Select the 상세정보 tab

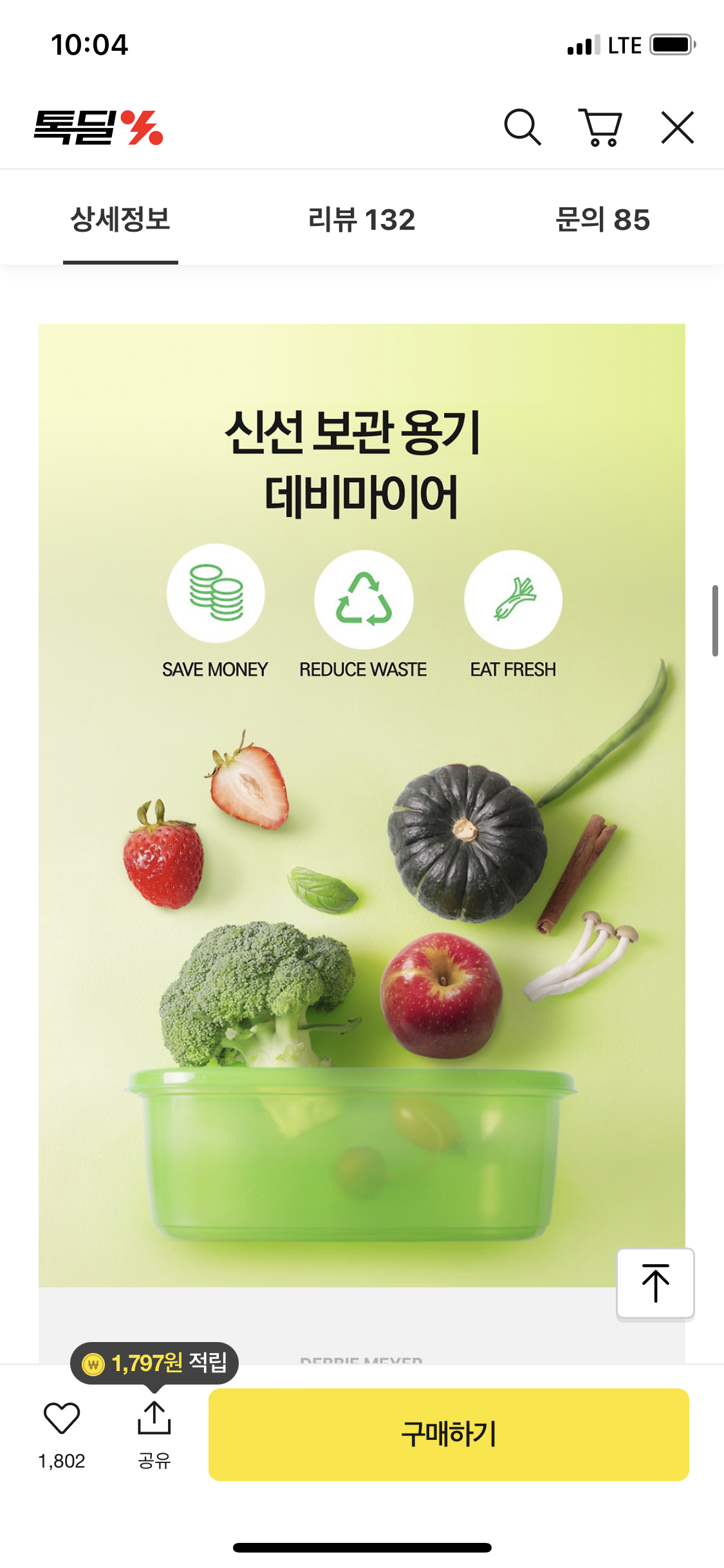(120, 220)
